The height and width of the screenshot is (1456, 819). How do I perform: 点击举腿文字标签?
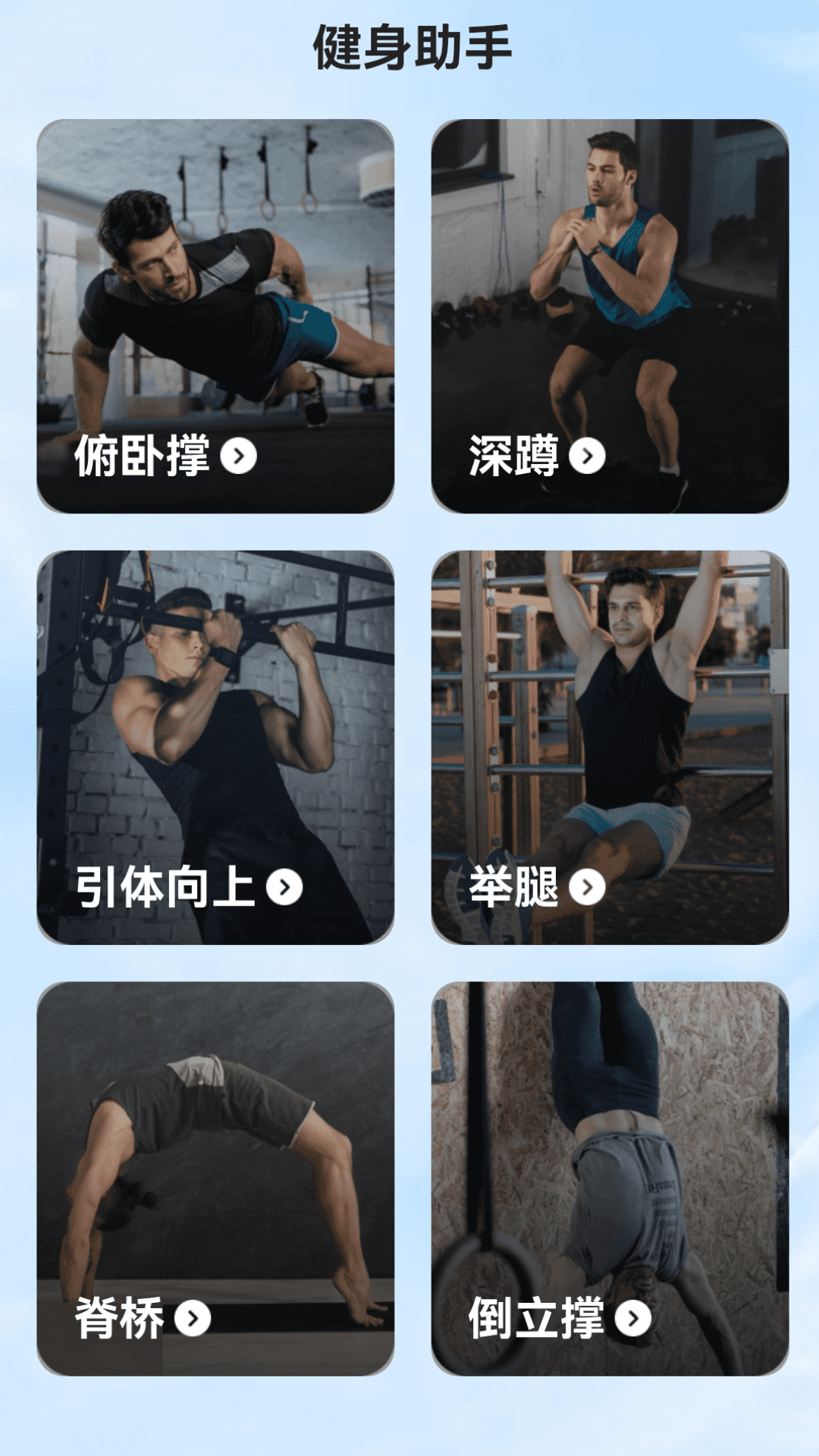point(513,884)
